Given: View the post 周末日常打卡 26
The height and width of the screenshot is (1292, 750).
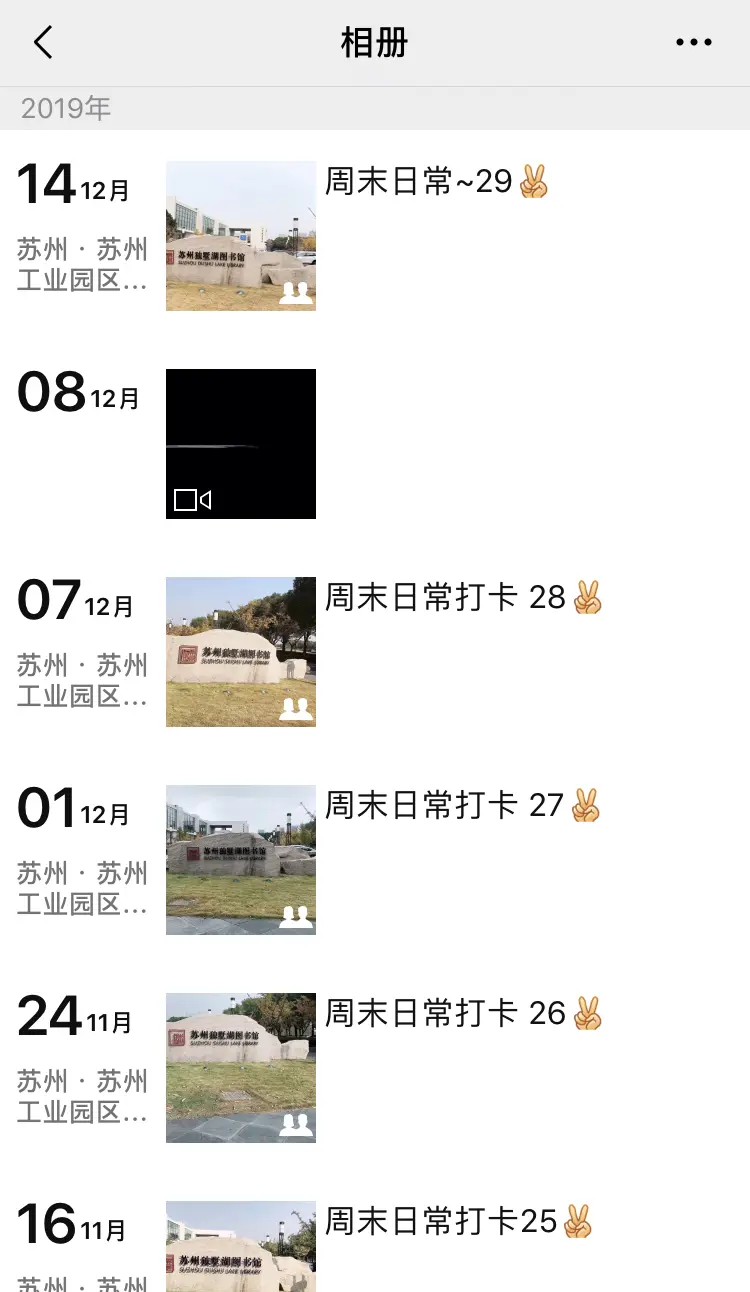Looking at the screenshot, I should [x=463, y=1014].
